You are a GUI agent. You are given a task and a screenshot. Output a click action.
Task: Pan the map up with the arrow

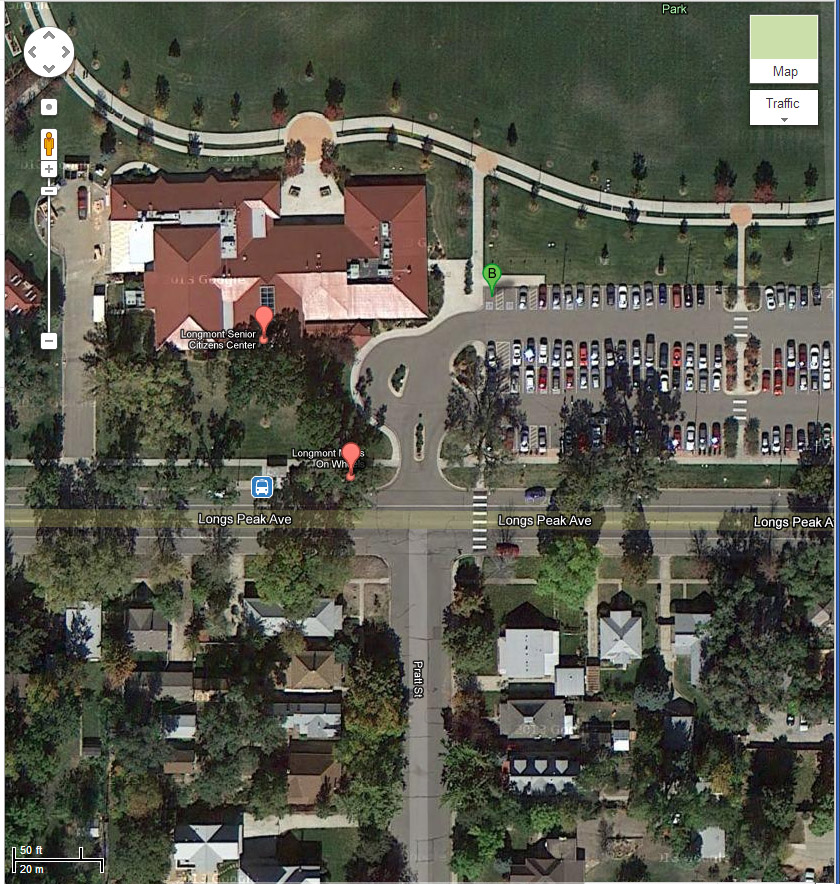(49, 36)
